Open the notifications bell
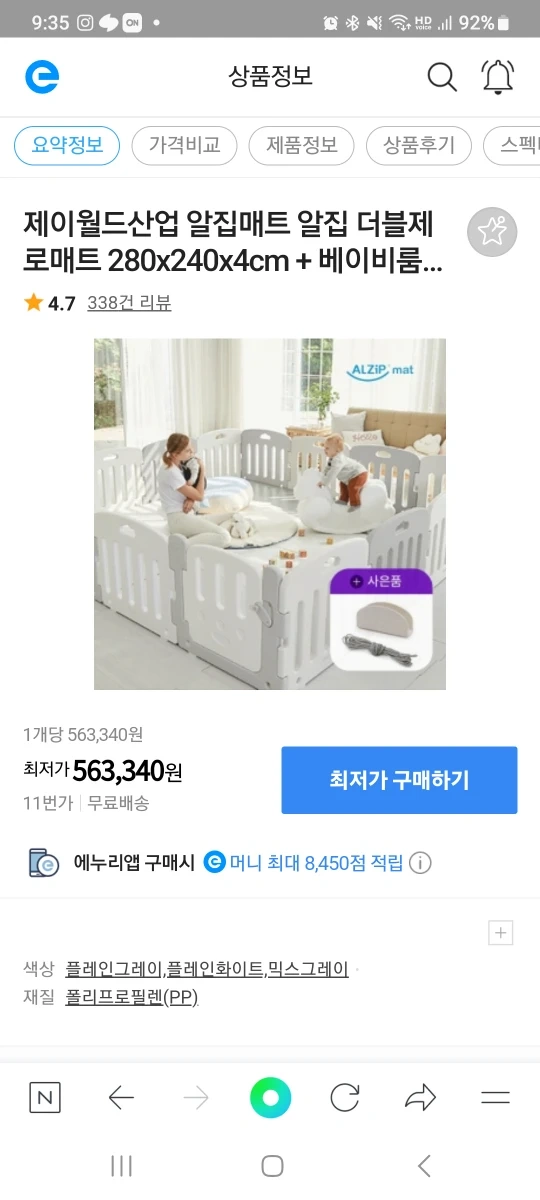 (497, 77)
